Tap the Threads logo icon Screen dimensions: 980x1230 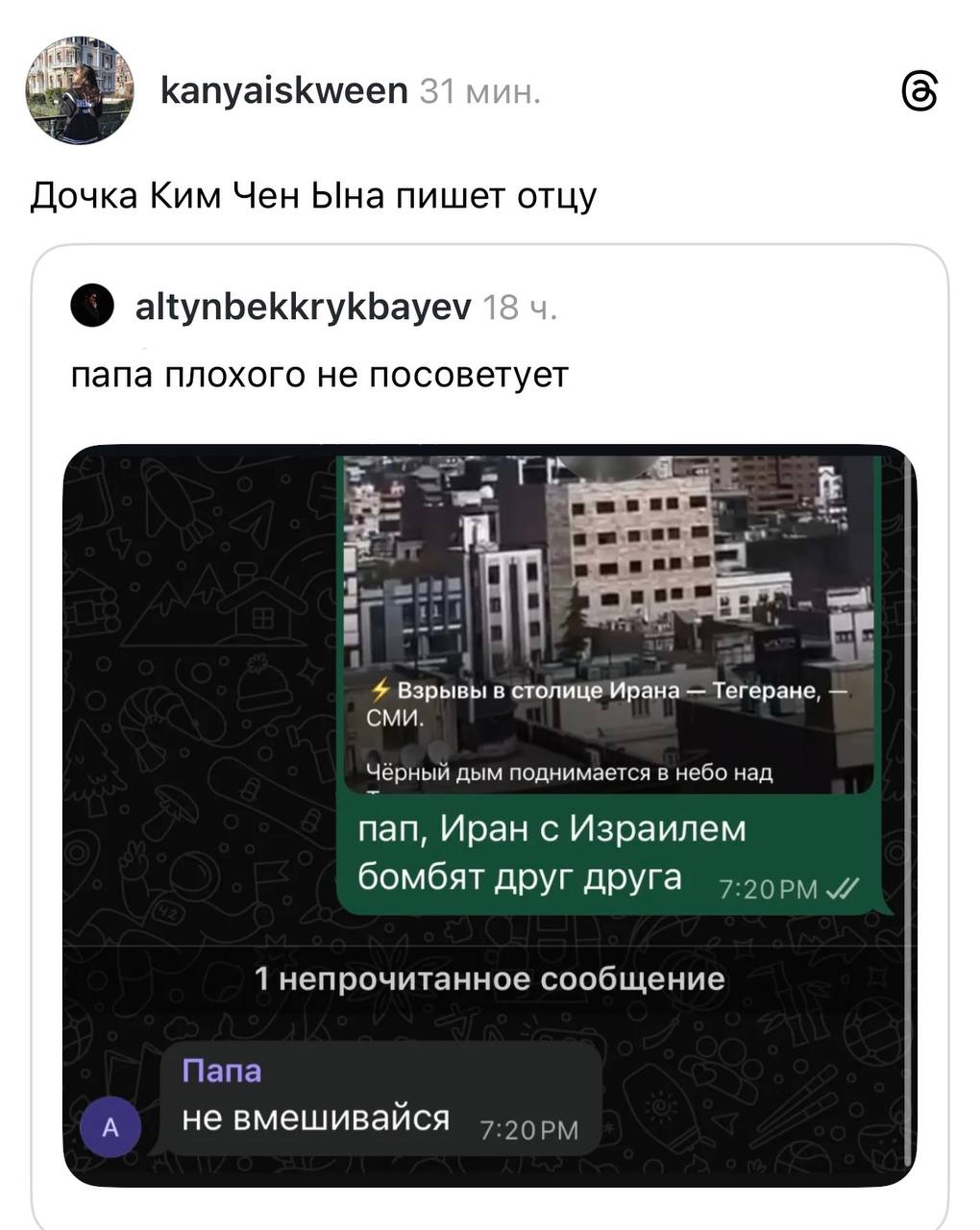pyautogui.click(x=919, y=92)
